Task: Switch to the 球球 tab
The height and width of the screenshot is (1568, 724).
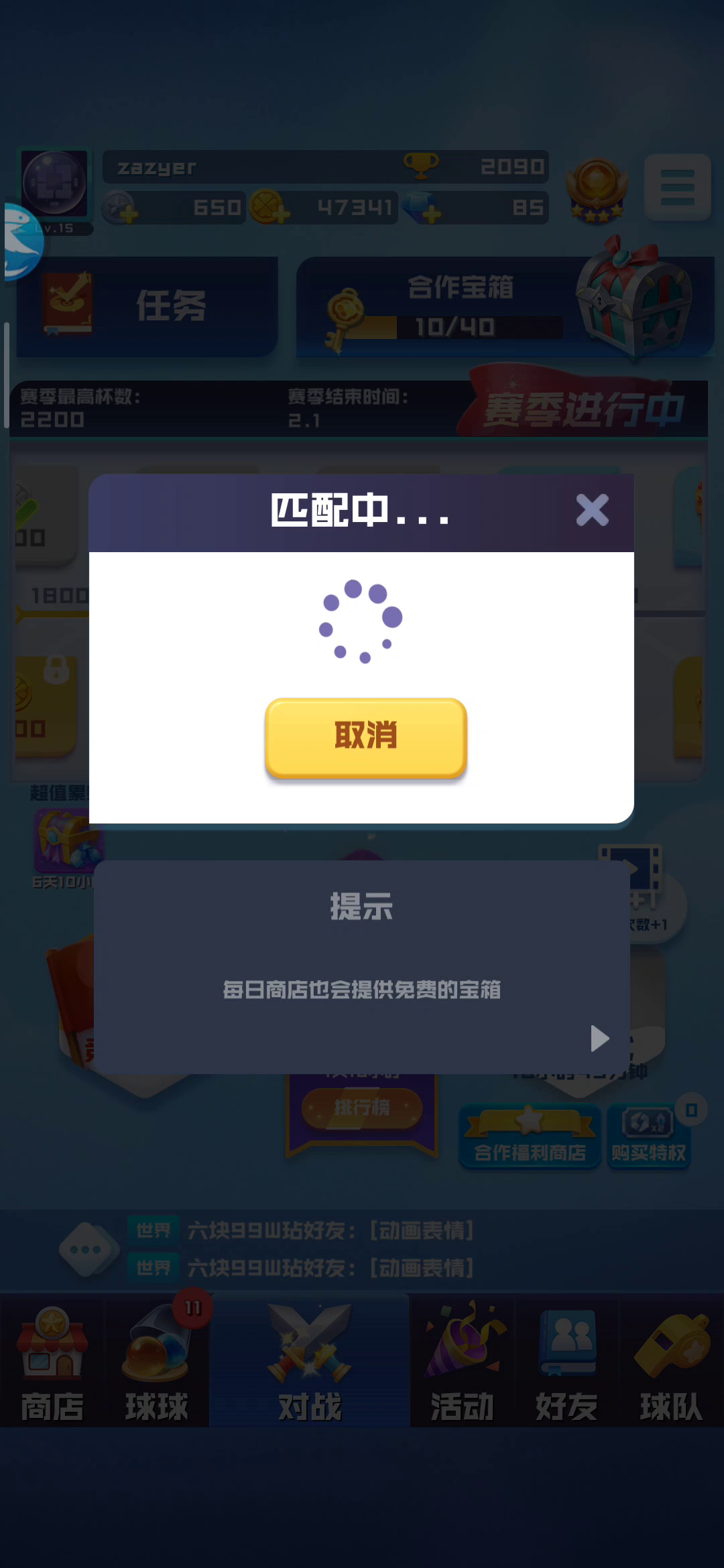Action: 157,1362
